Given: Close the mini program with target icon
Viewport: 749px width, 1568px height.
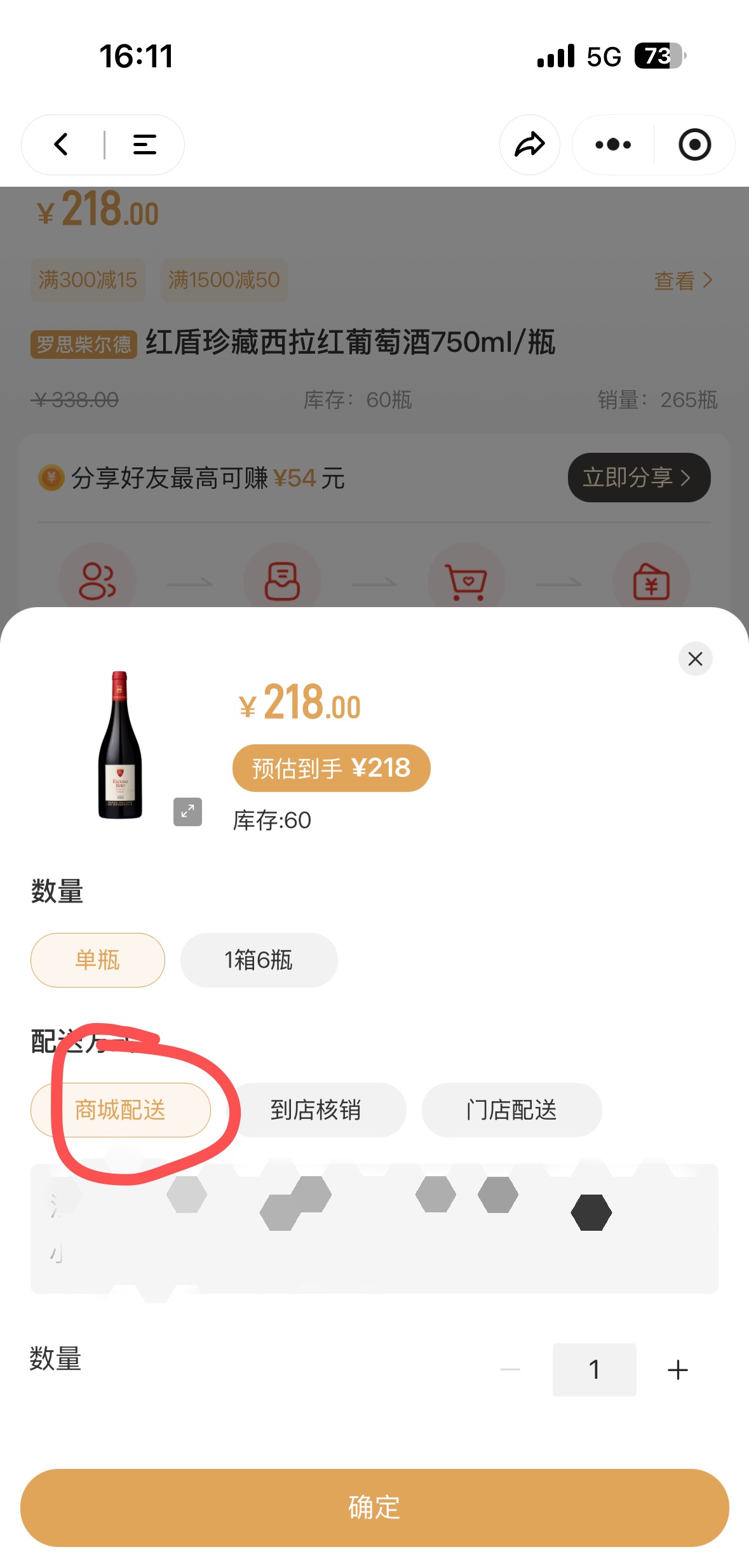Looking at the screenshot, I should (x=694, y=145).
